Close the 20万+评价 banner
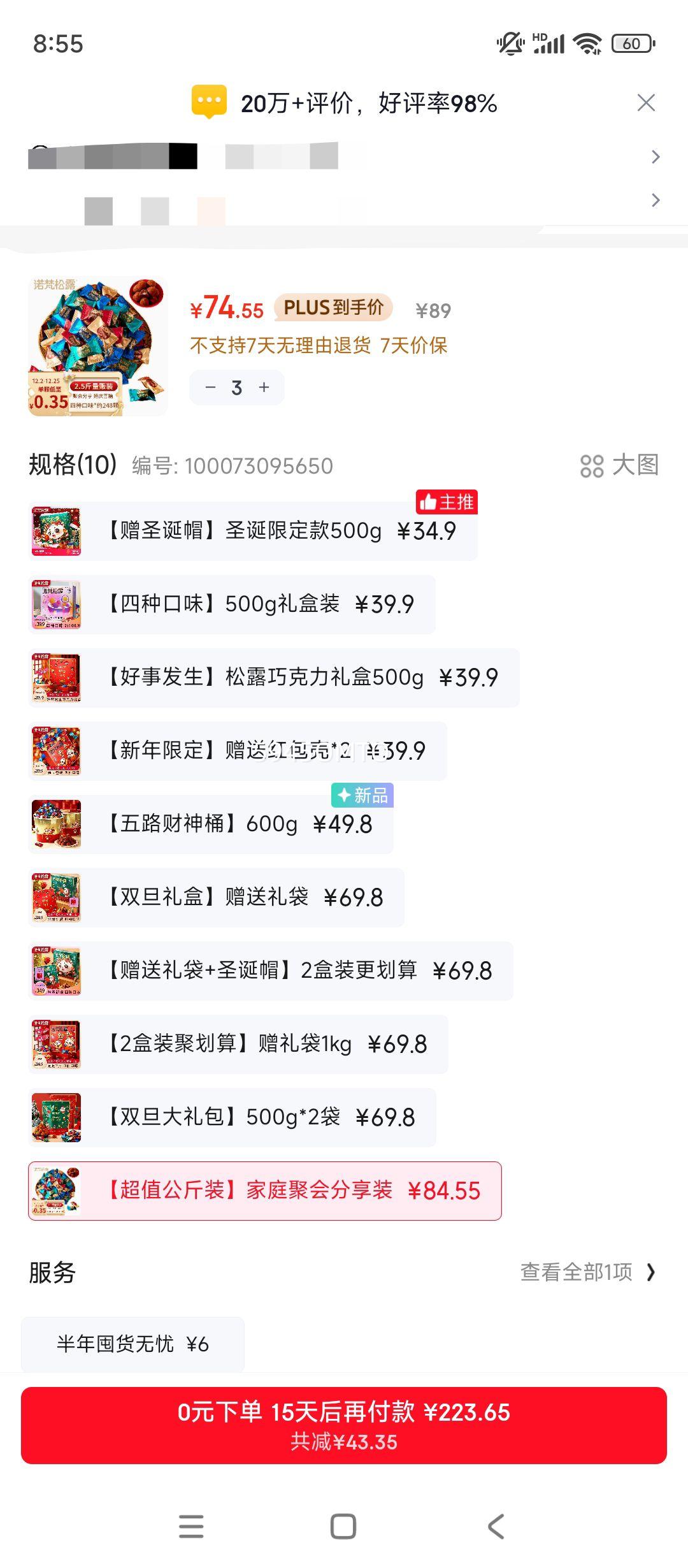The image size is (688, 1568). [647, 103]
